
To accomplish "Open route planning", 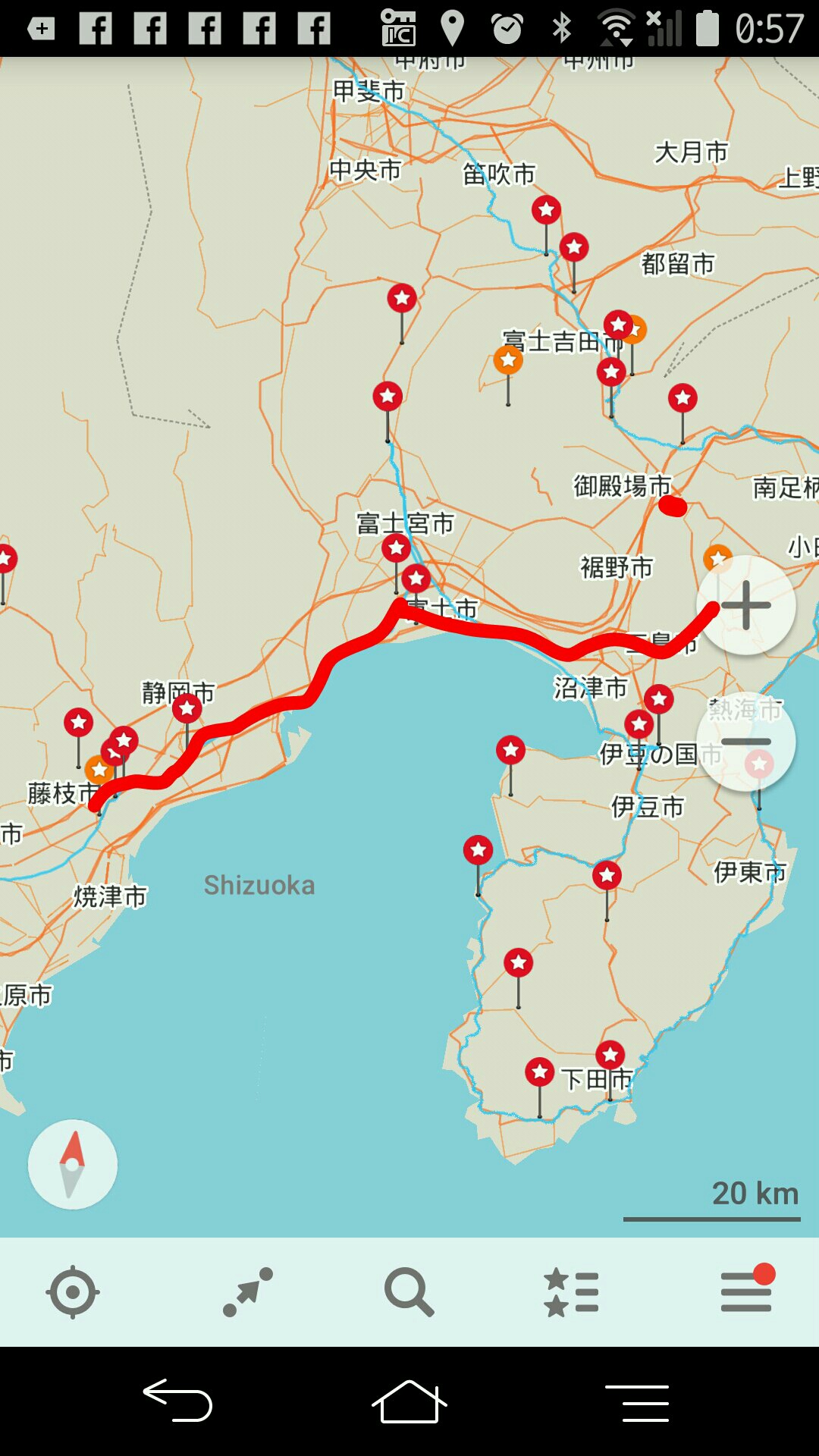I will click(x=248, y=1291).
